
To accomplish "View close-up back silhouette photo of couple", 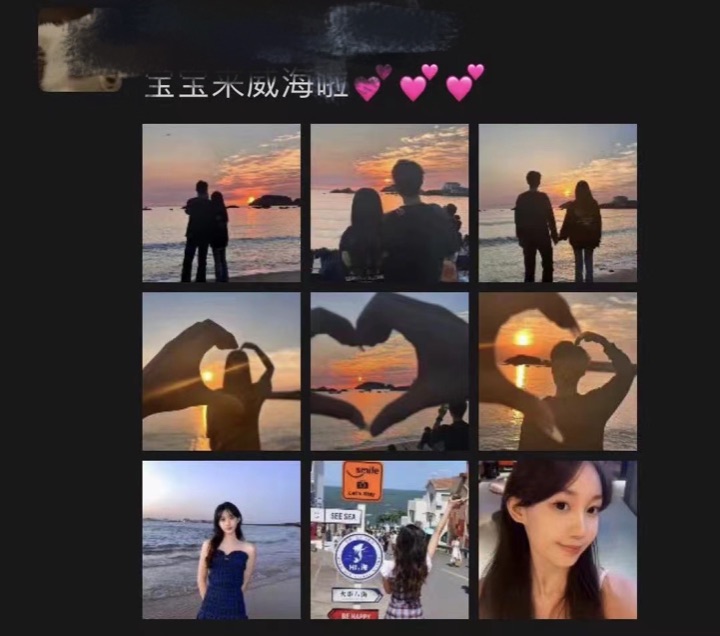I will click(x=389, y=203).
